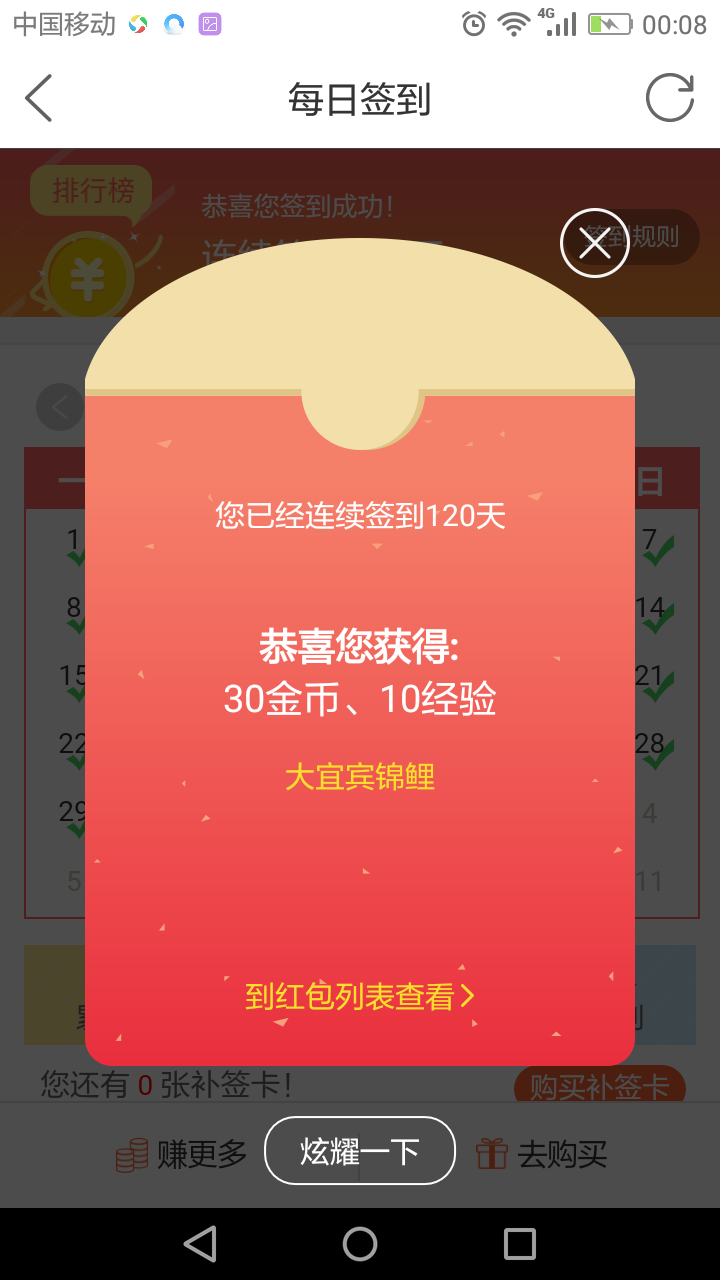This screenshot has height=1280, width=720.
Task: Tap the system home button
Action: point(360,1244)
